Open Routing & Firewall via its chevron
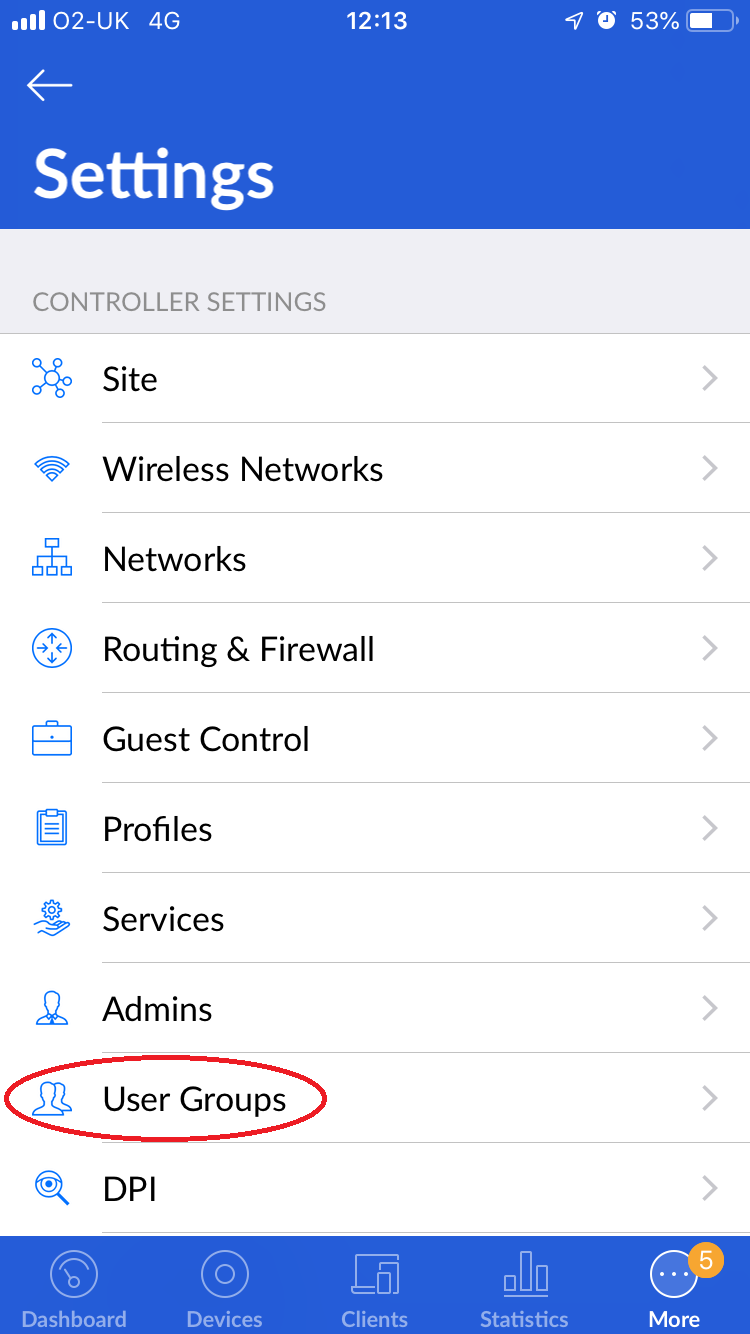 (x=710, y=648)
